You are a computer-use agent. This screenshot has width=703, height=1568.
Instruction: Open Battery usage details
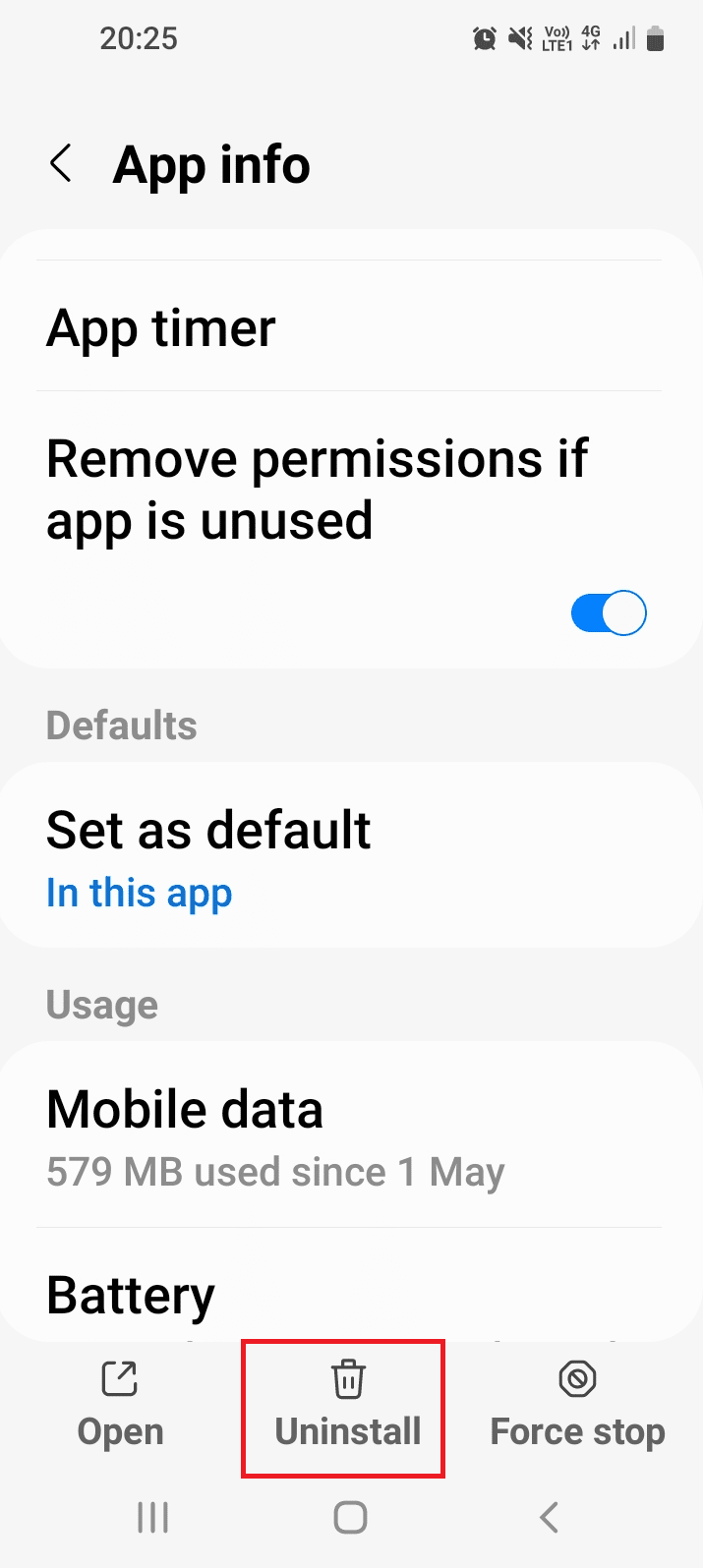(x=349, y=1295)
